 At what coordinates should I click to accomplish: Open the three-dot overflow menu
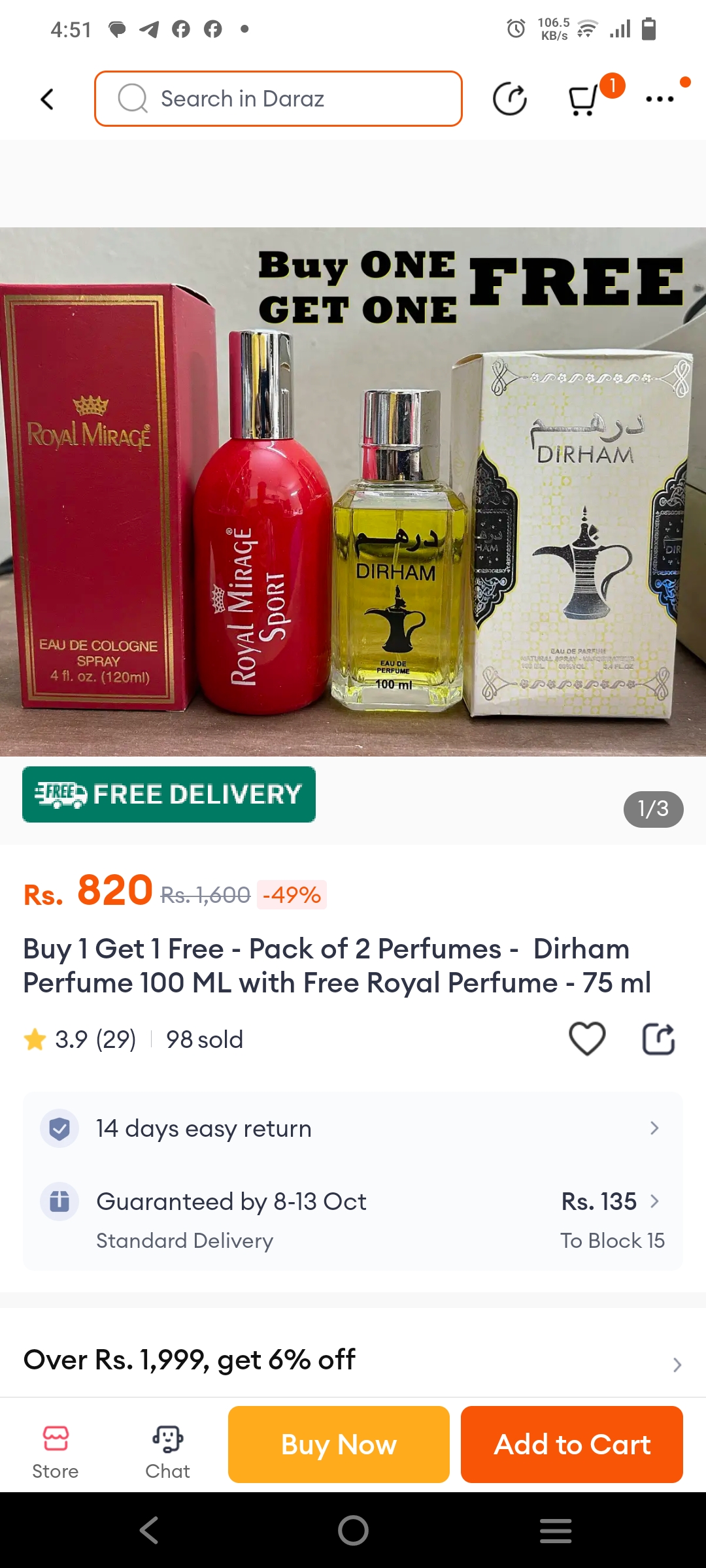click(x=660, y=99)
